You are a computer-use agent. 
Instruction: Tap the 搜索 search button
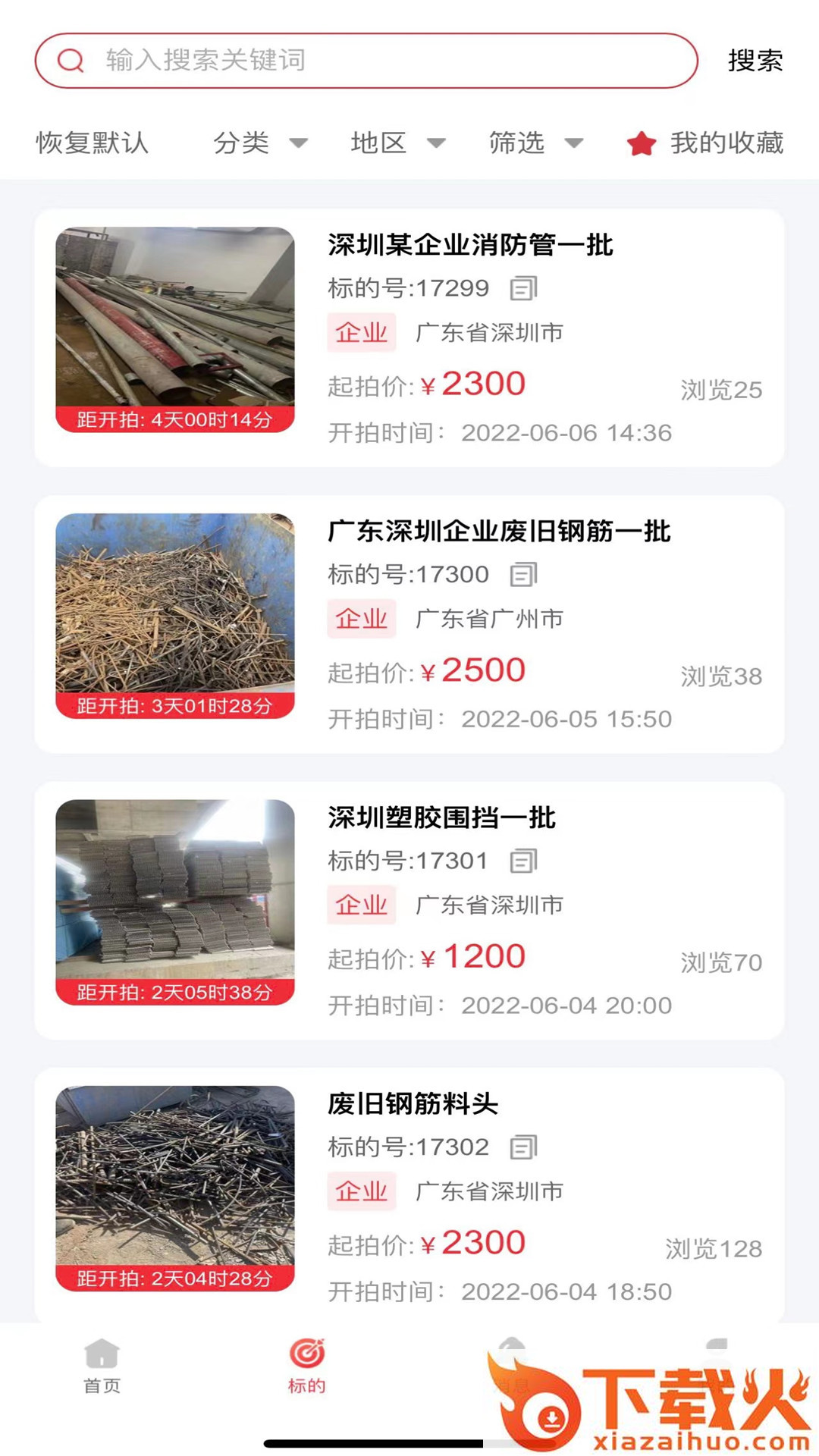(755, 63)
